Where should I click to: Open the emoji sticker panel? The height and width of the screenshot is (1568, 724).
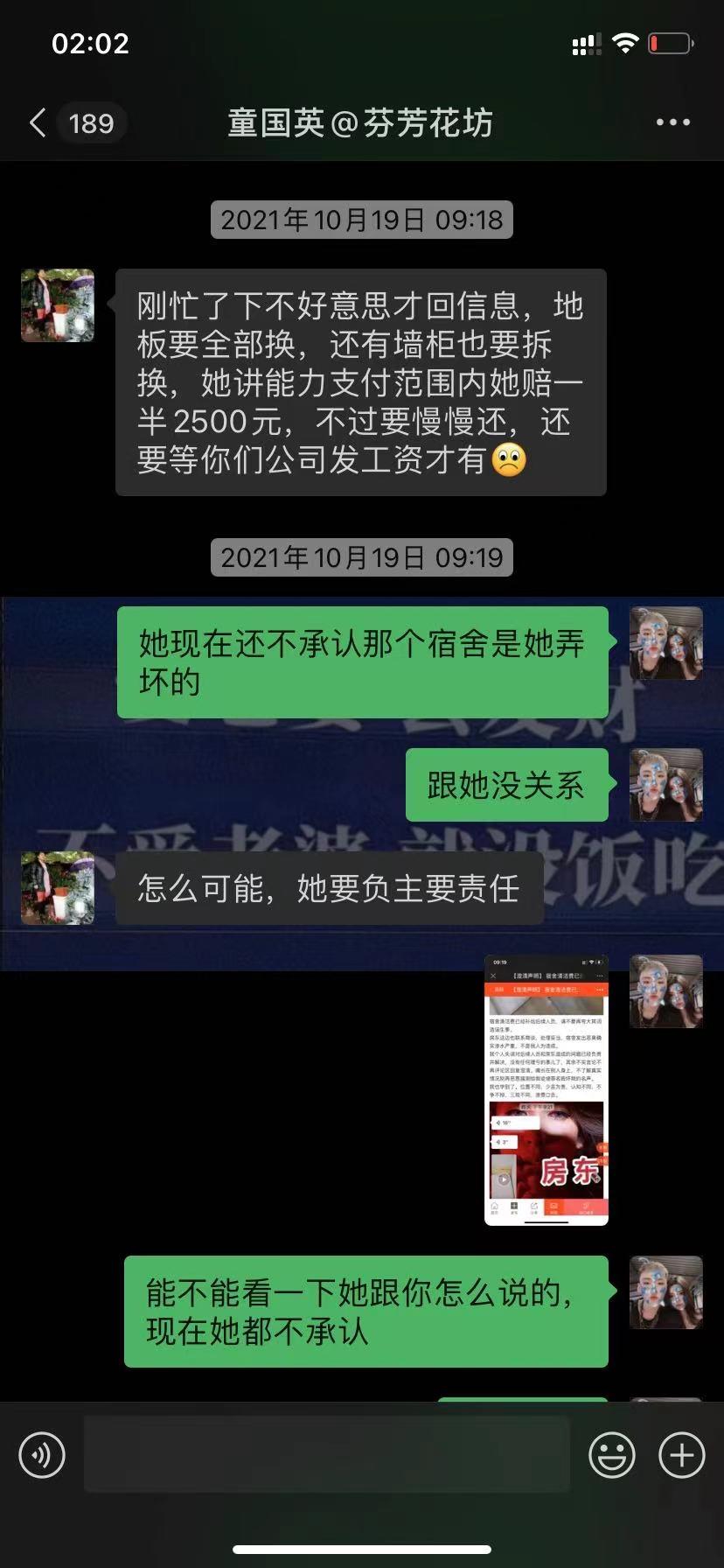[x=612, y=1455]
